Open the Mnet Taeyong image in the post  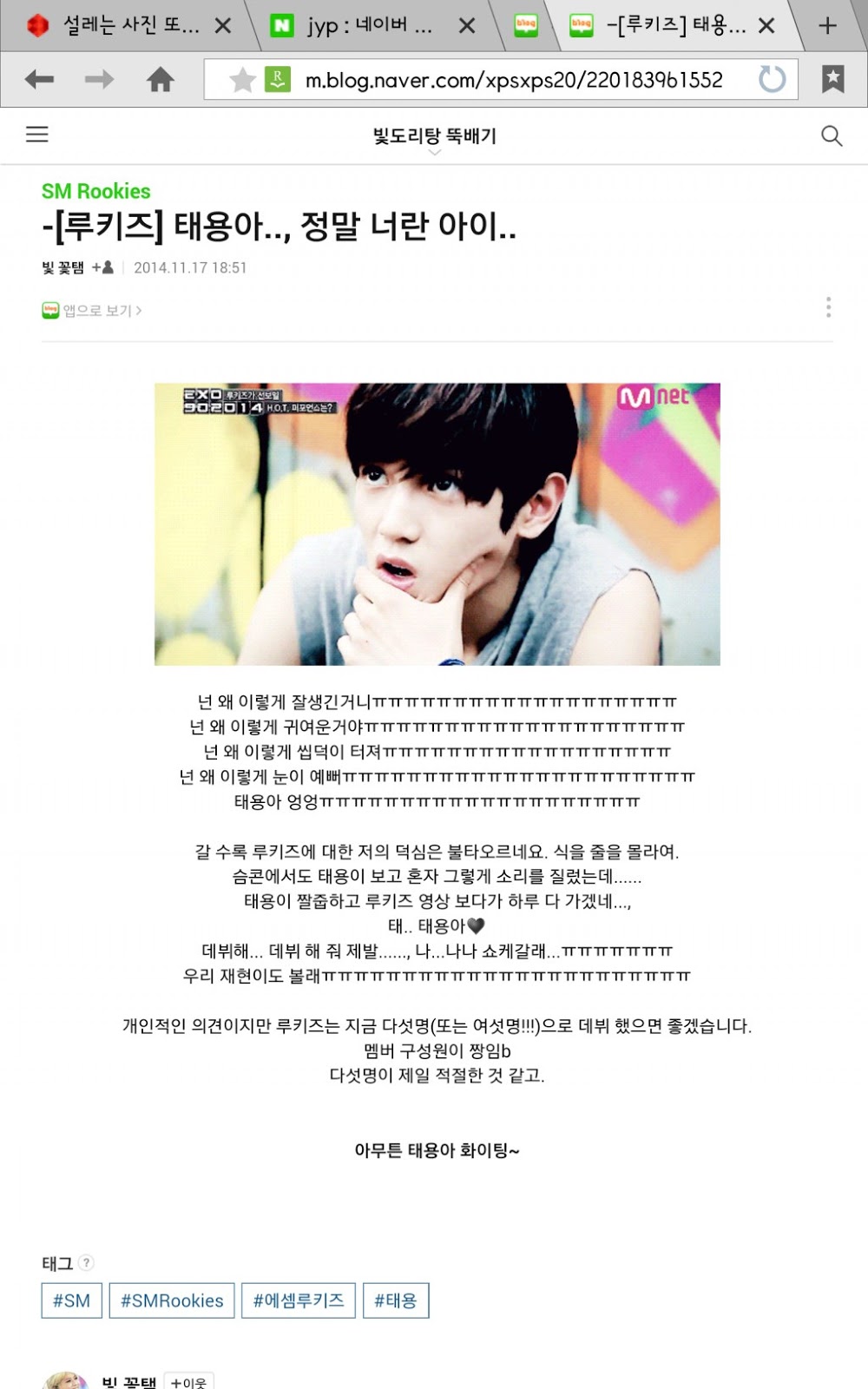[437, 523]
